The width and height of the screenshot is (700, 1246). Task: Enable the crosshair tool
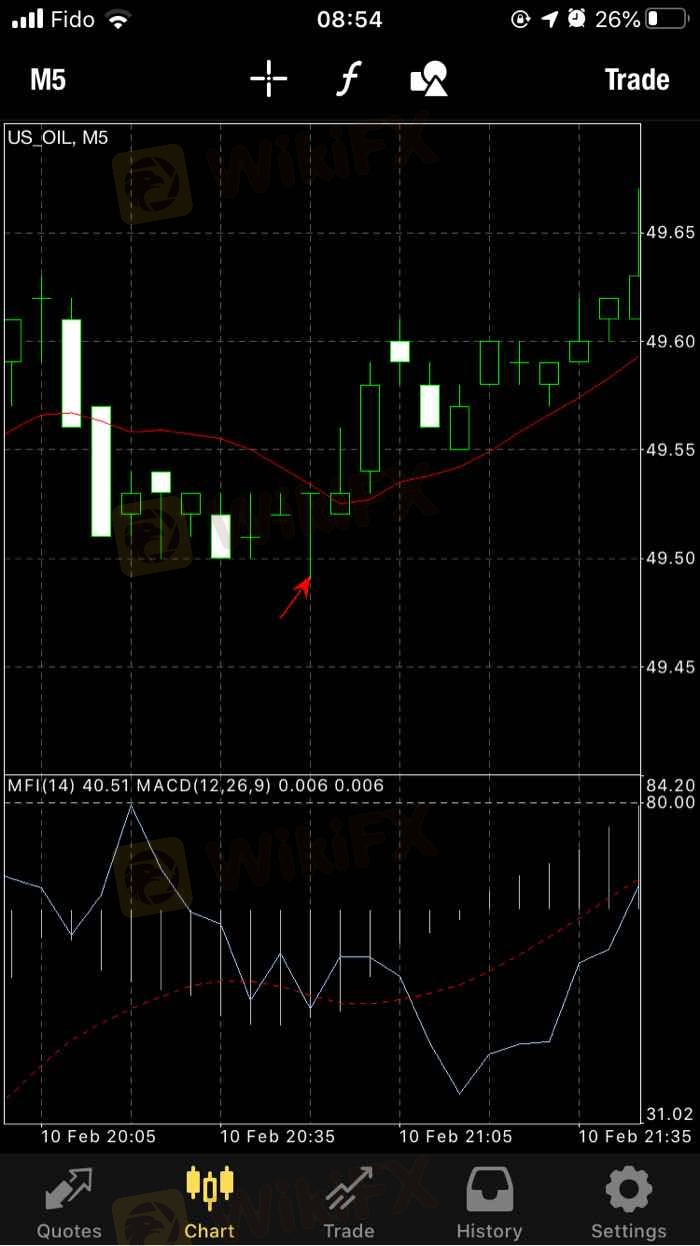[269, 79]
